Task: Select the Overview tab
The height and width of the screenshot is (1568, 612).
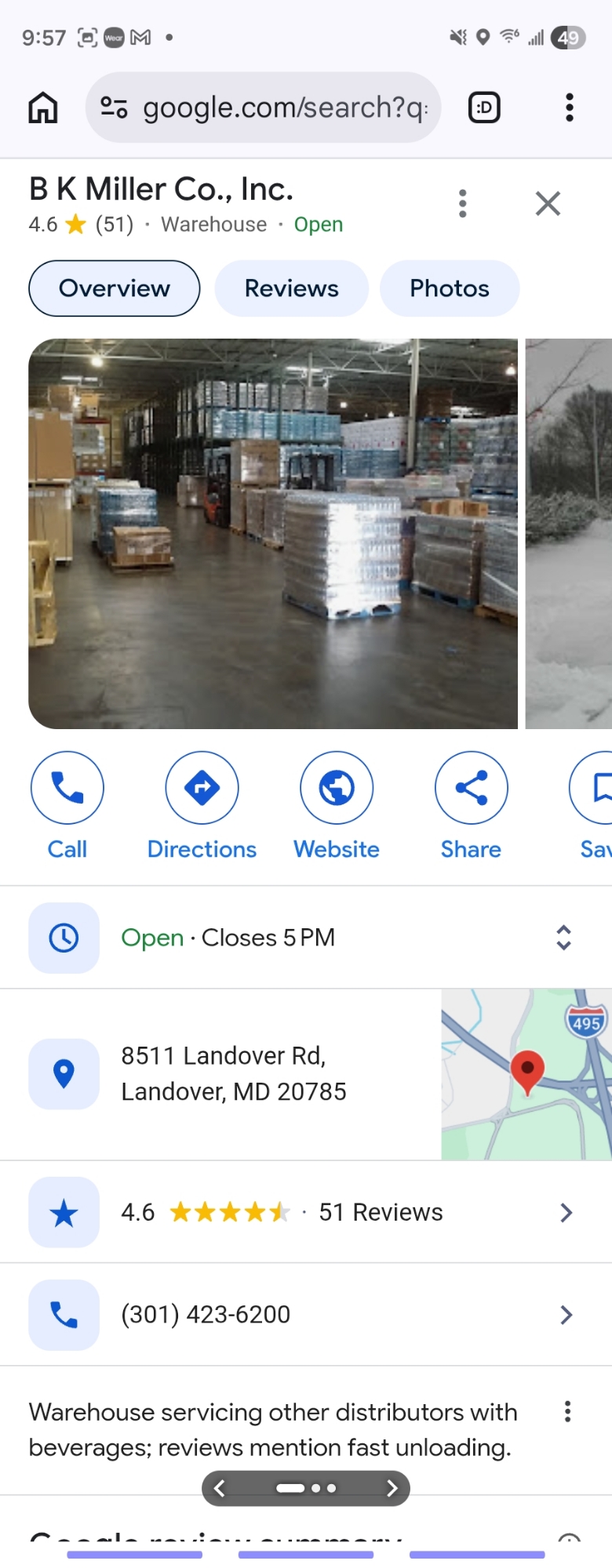Action: [115, 289]
